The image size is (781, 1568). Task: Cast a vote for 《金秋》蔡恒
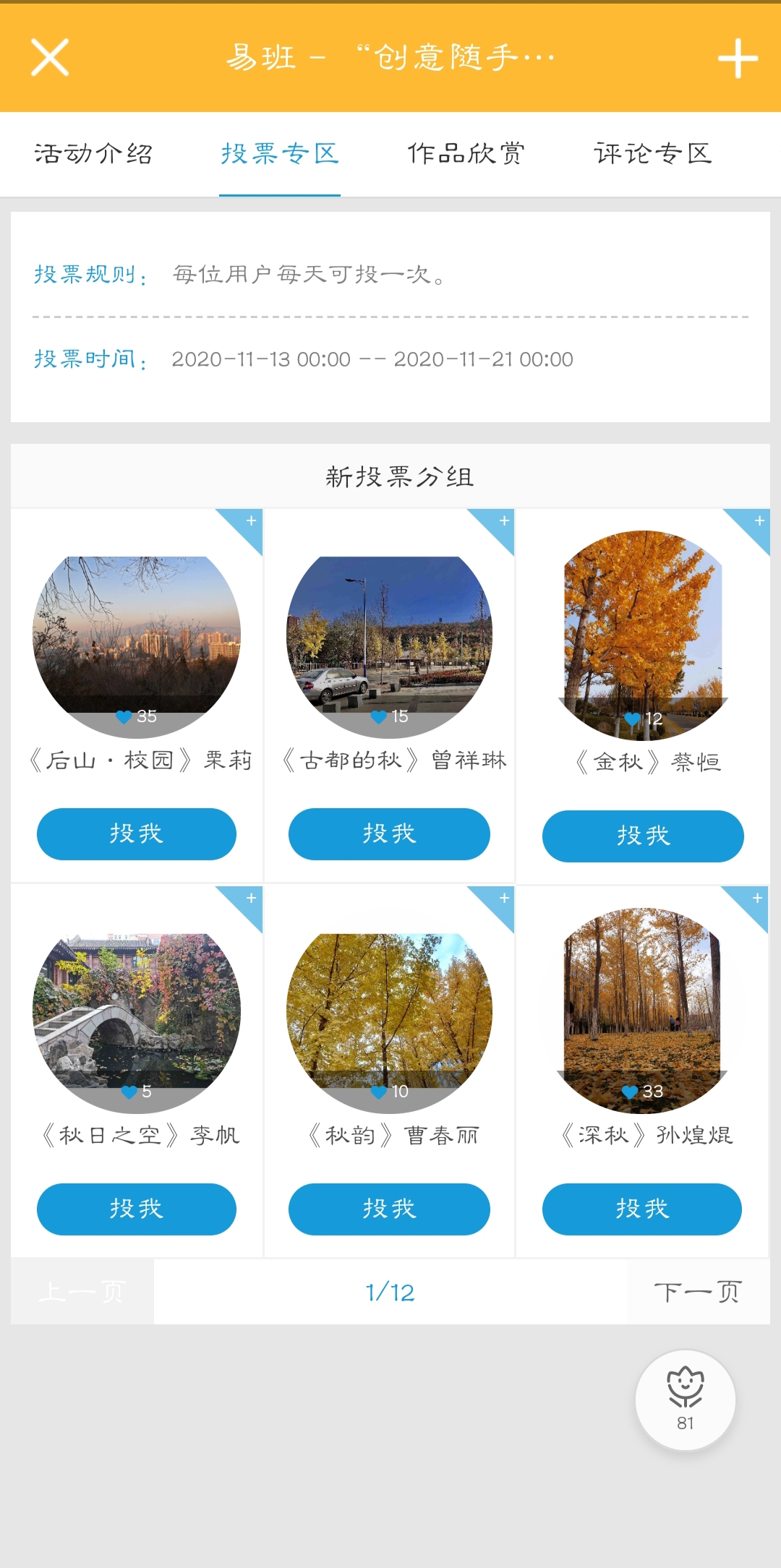(643, 836)
